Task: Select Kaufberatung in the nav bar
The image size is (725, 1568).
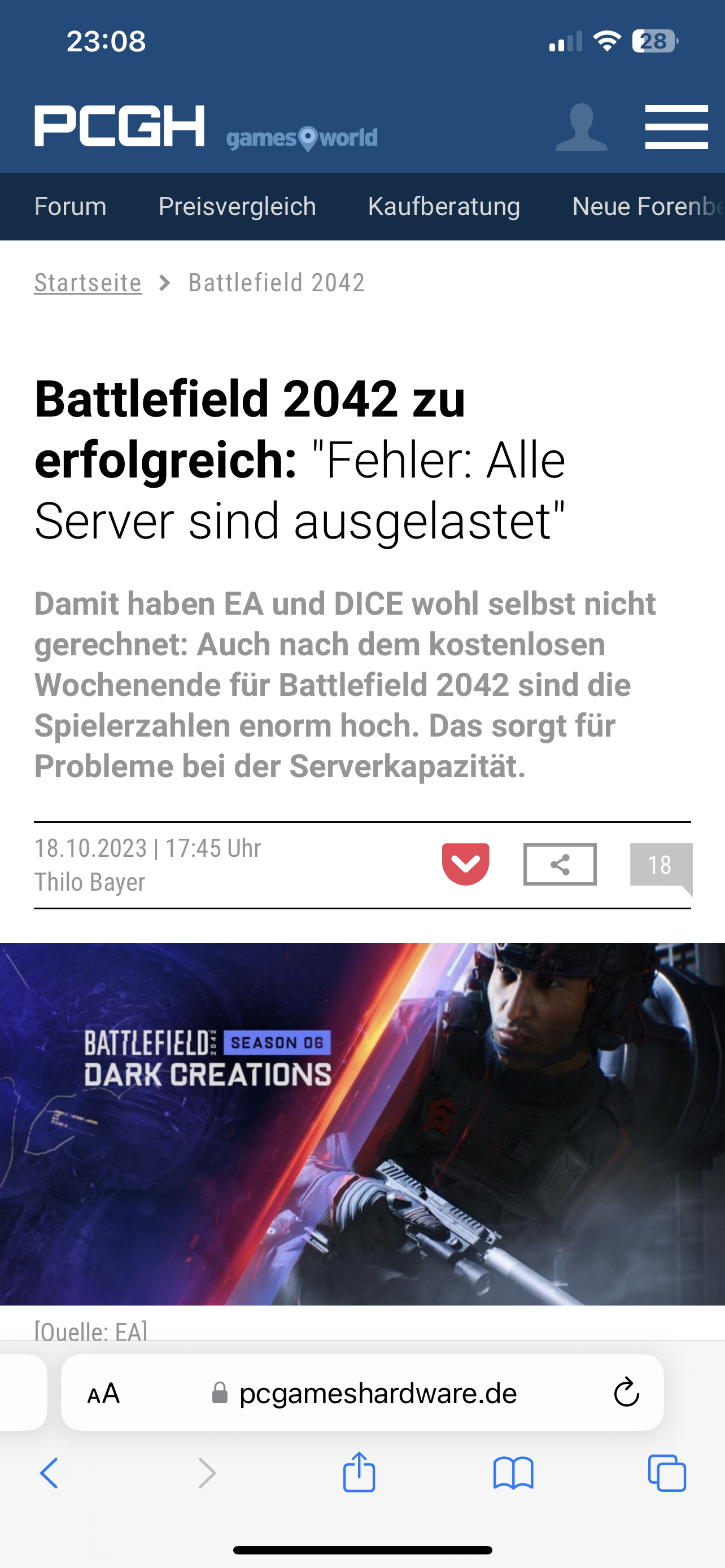Action: pos(444,207)
